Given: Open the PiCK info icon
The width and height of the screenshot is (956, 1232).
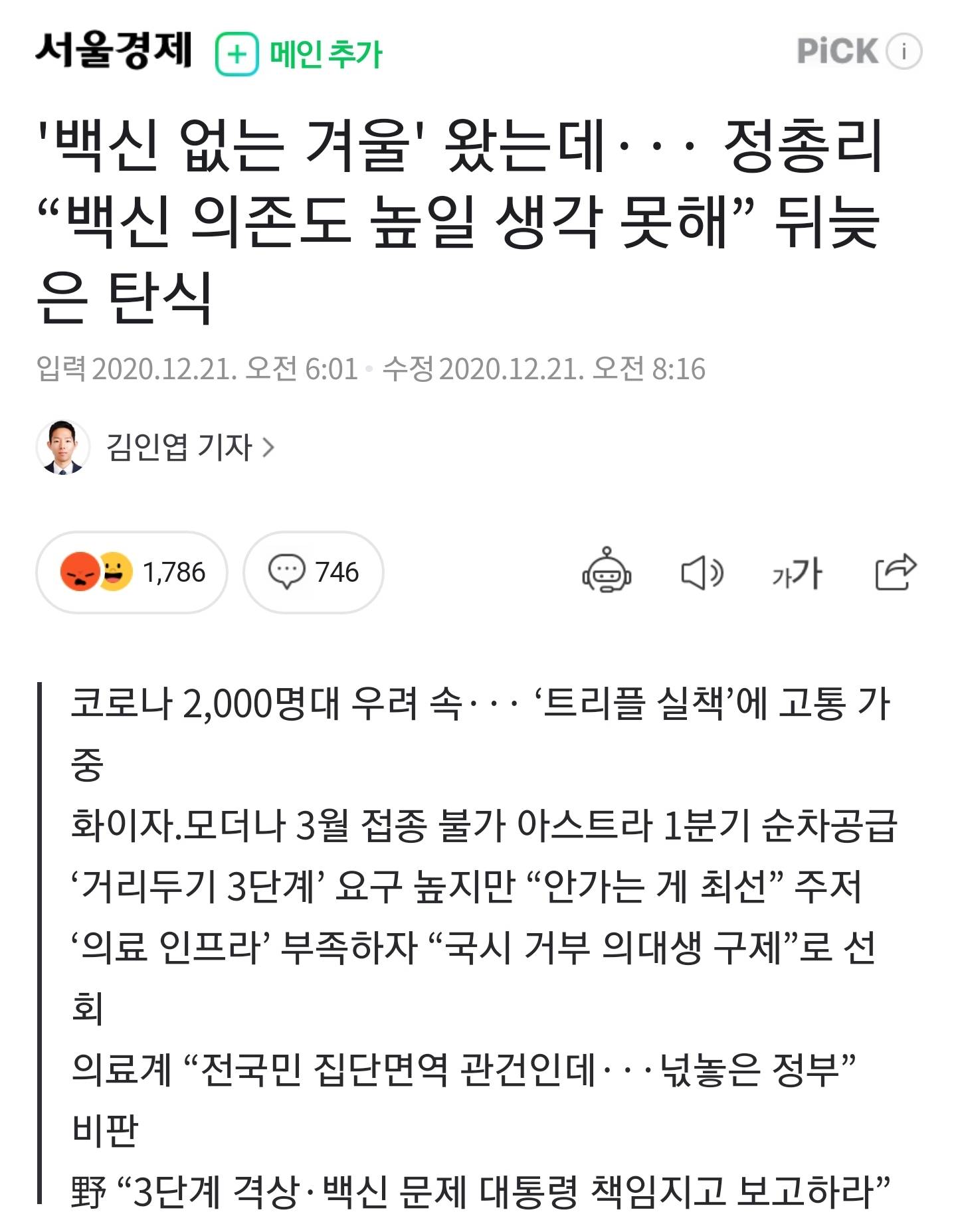Looking at the screenshot, I should (904, 51).
